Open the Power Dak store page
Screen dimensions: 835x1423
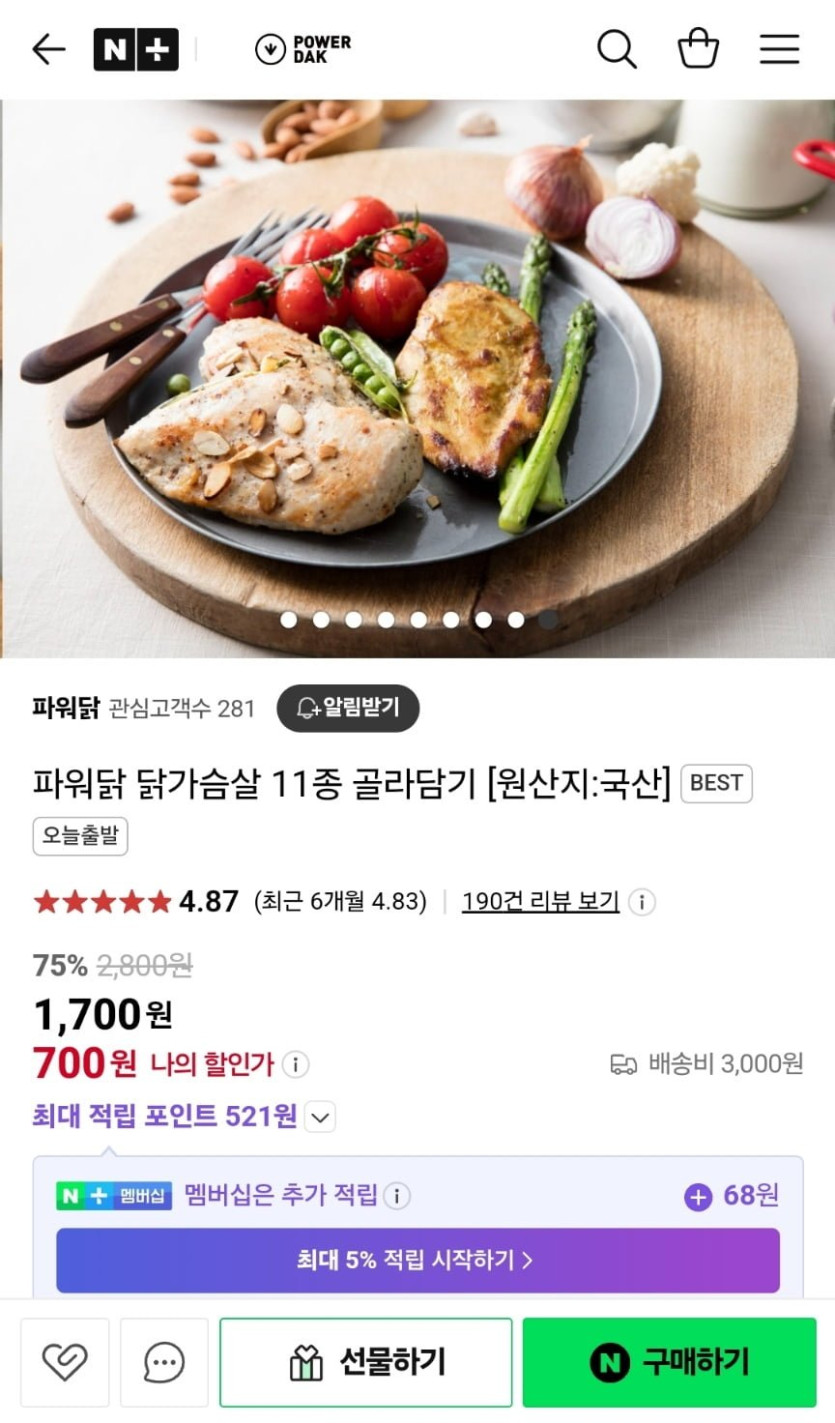coord(302,49)
